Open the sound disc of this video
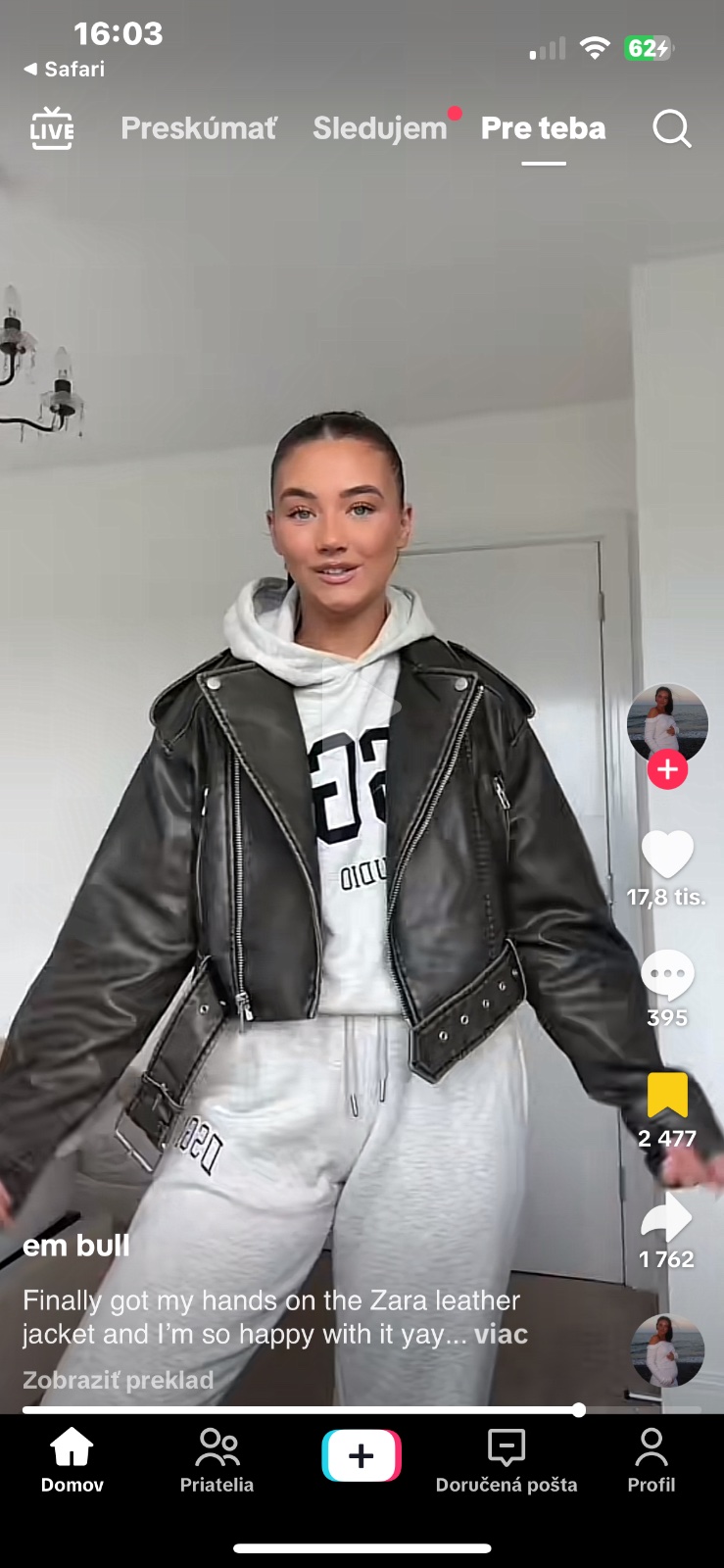 pyautogui.click(x=667, y=1350)
